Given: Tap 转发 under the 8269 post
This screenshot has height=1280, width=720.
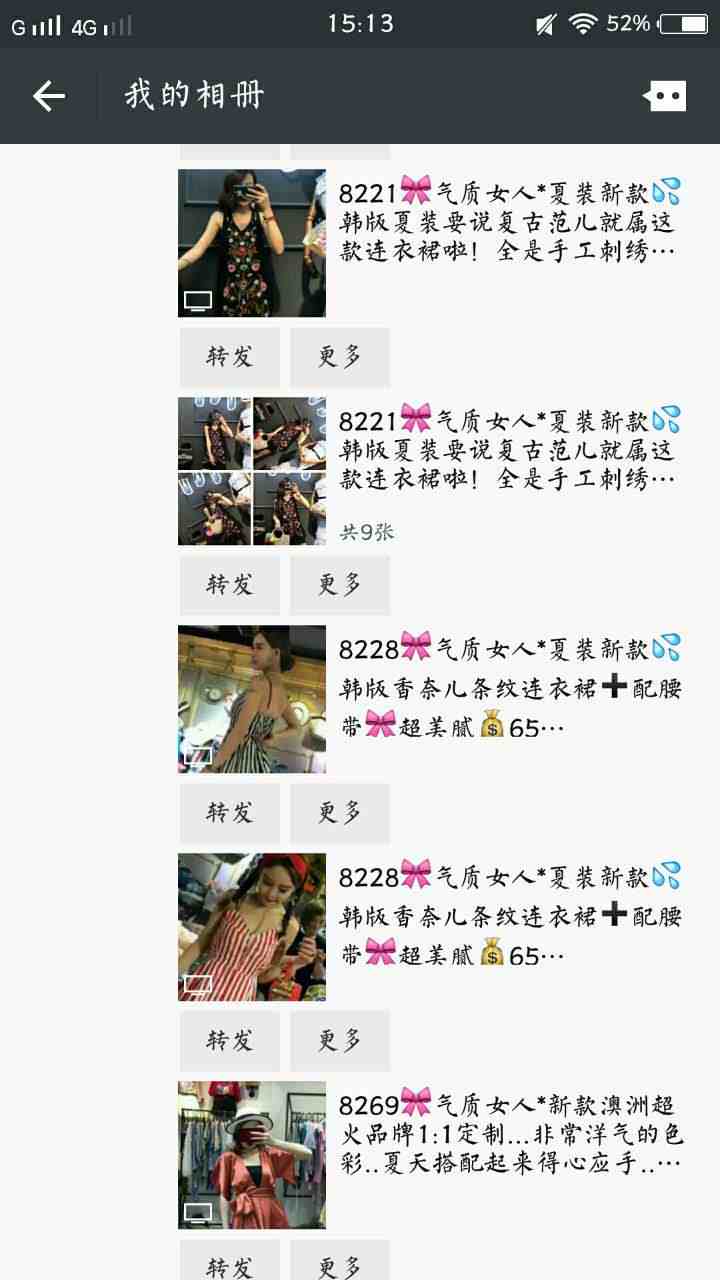Looking at the screenshot, I should point(230,1260).
